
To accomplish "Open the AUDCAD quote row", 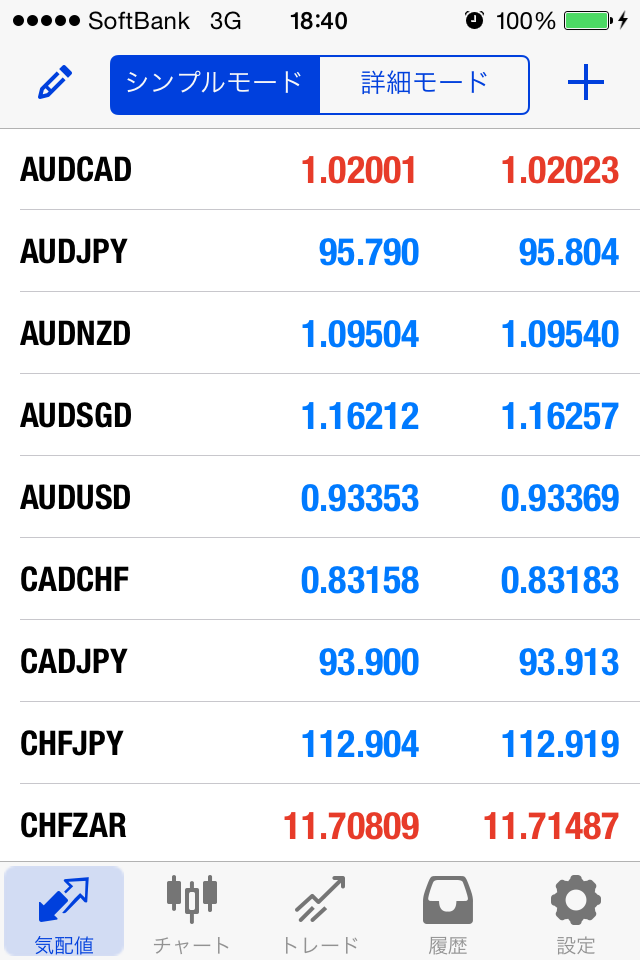I will [320, 170].
